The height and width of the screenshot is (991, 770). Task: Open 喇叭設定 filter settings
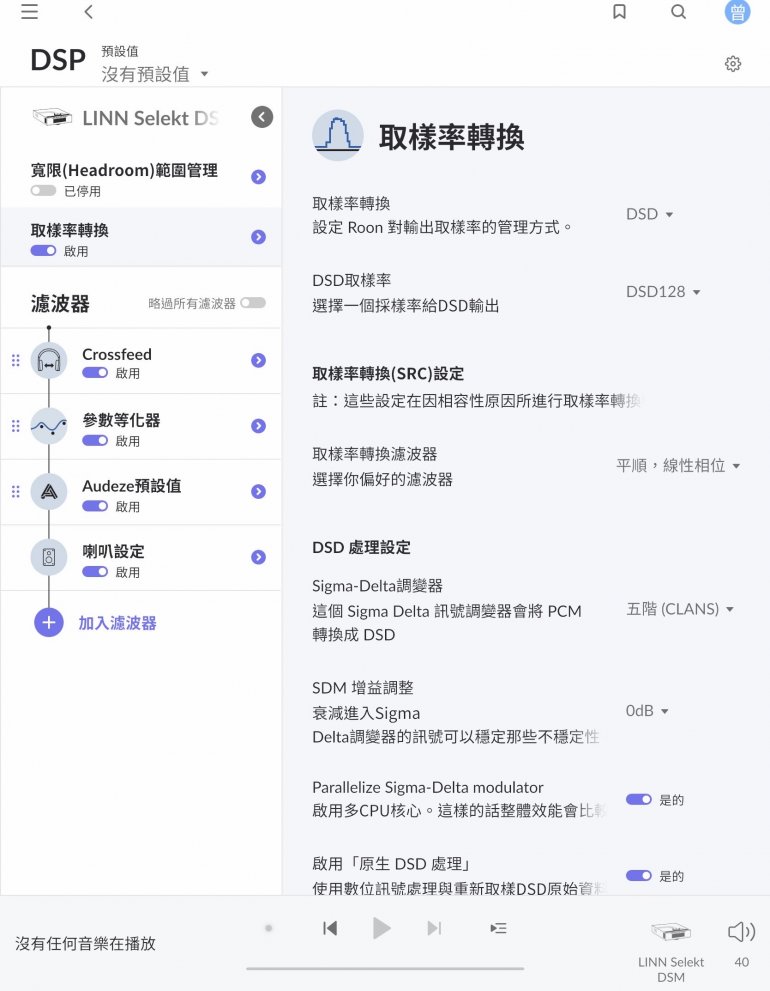click(x=258, y=557)
